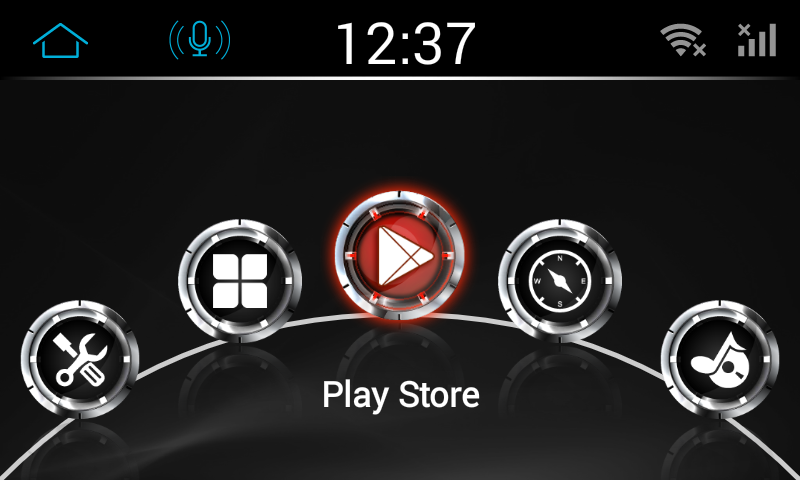
Task: Activate the voice microphone button
Action: [x=201, y=40]
